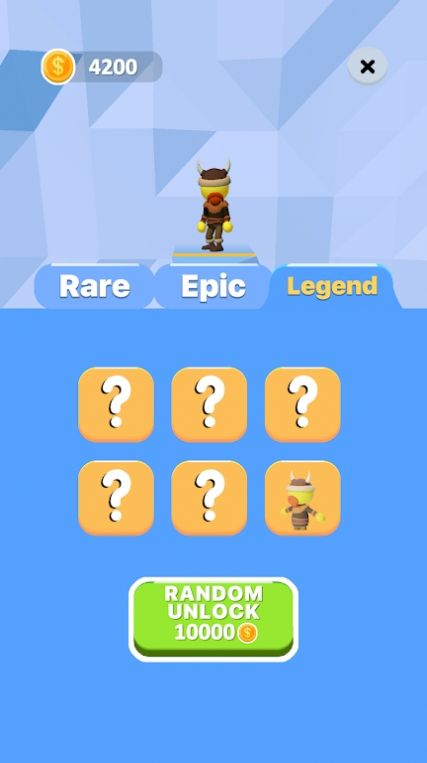The width and height of the screenshot is (427, 763).
Task: Switch to the Epic tab
Action: 213,287
